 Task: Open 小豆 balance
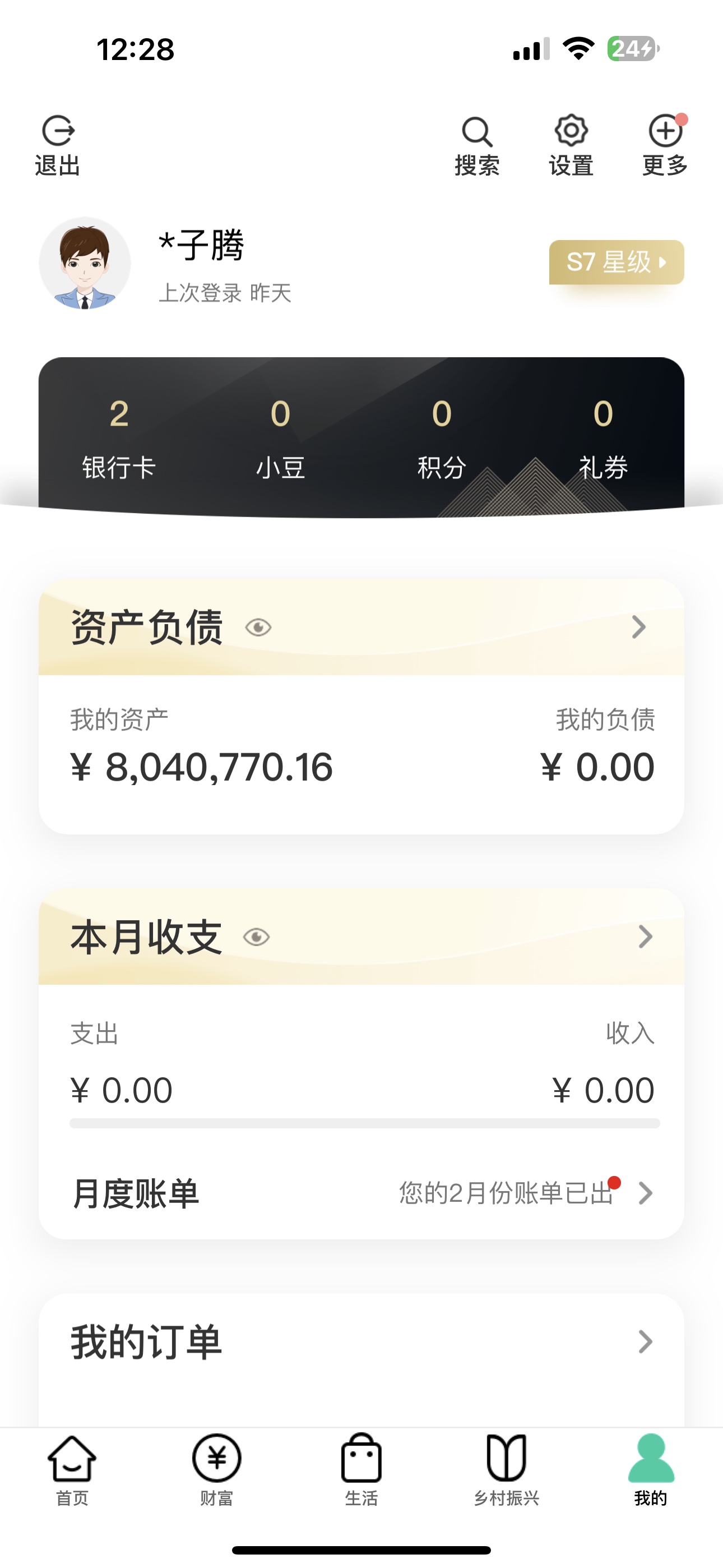click(x=281, y=437)
